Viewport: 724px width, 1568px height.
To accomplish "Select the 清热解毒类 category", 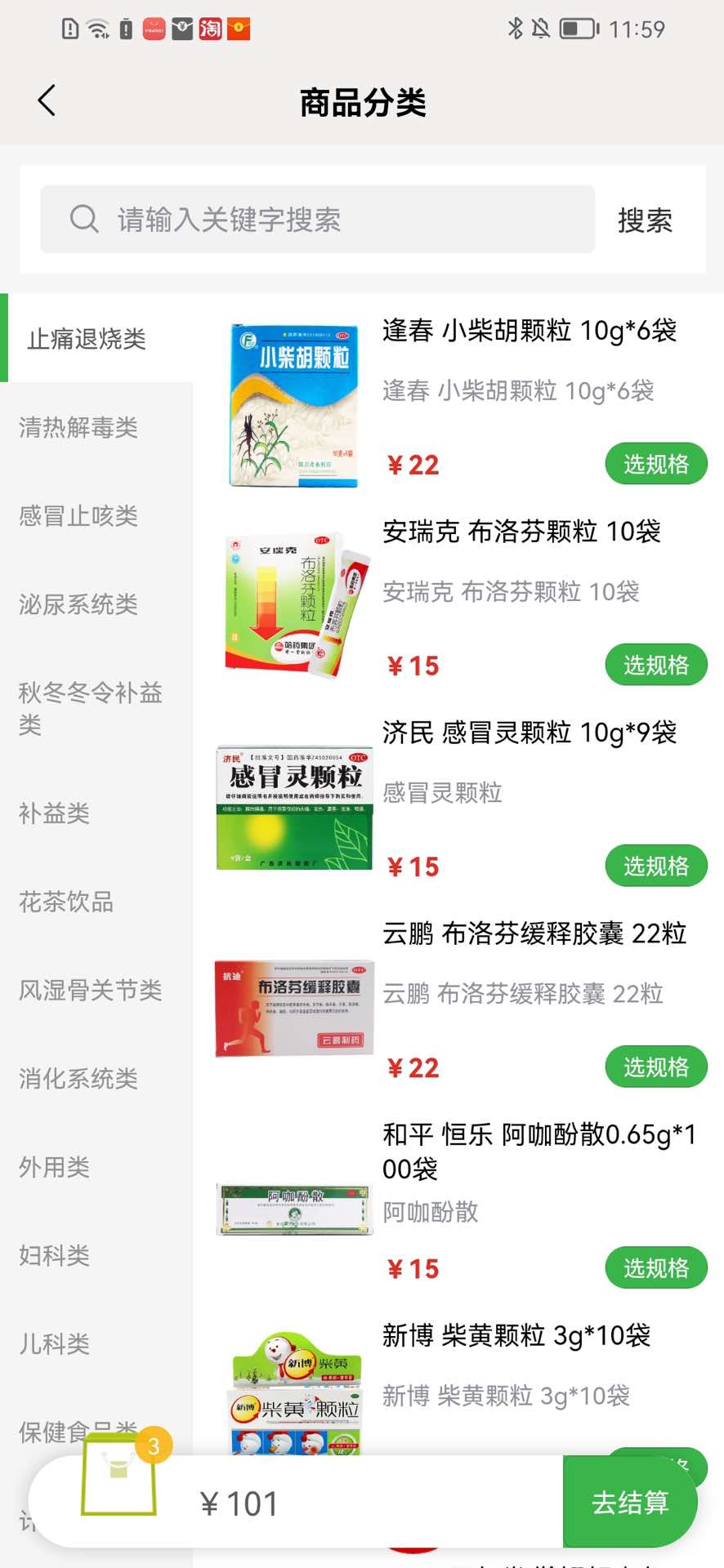I will pyautogui.click(x=78, y=428).
